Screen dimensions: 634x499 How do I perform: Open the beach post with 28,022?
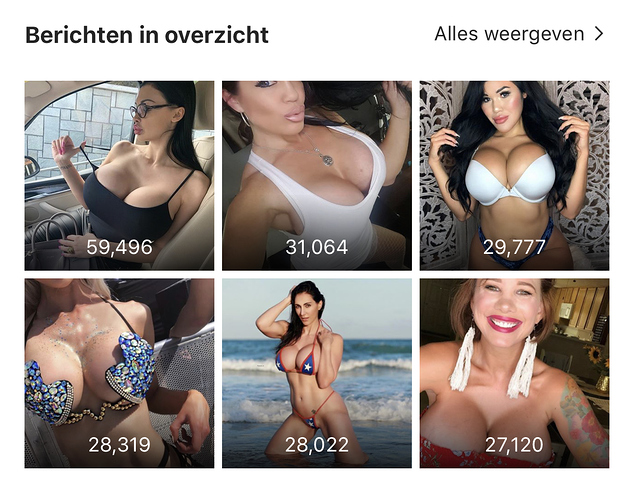tap(316, 373)
